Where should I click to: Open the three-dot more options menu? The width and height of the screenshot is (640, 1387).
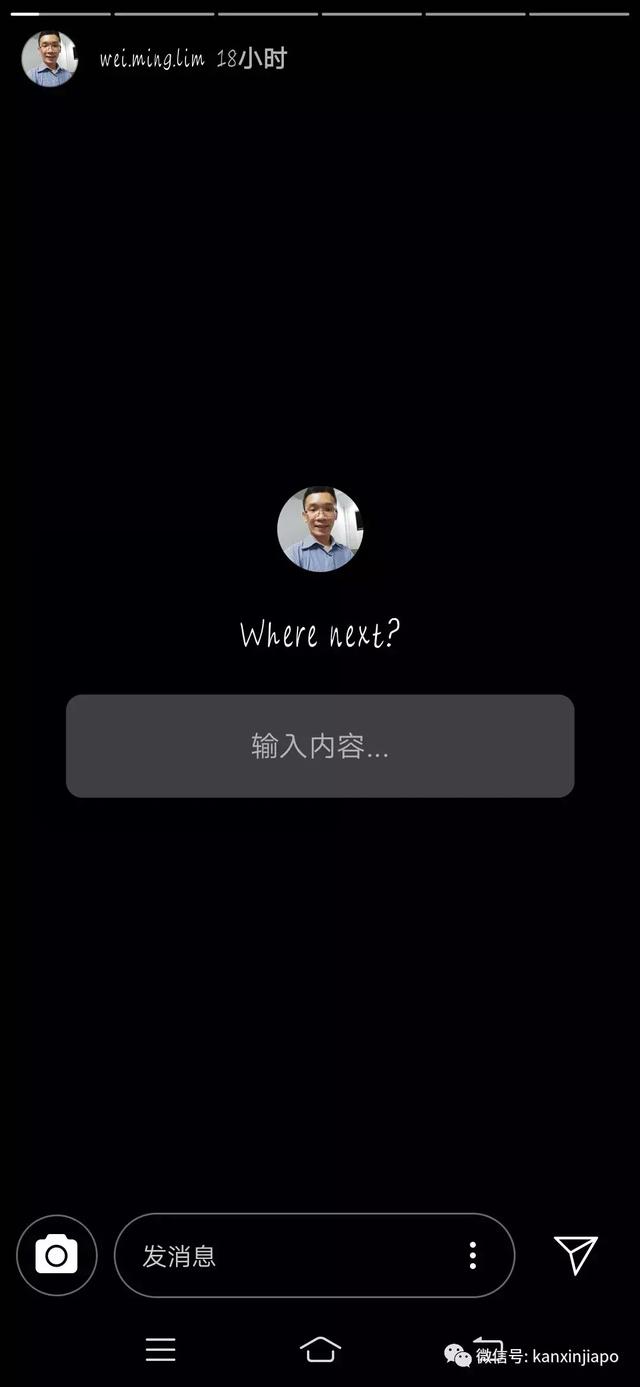(x=472, y=1256)
